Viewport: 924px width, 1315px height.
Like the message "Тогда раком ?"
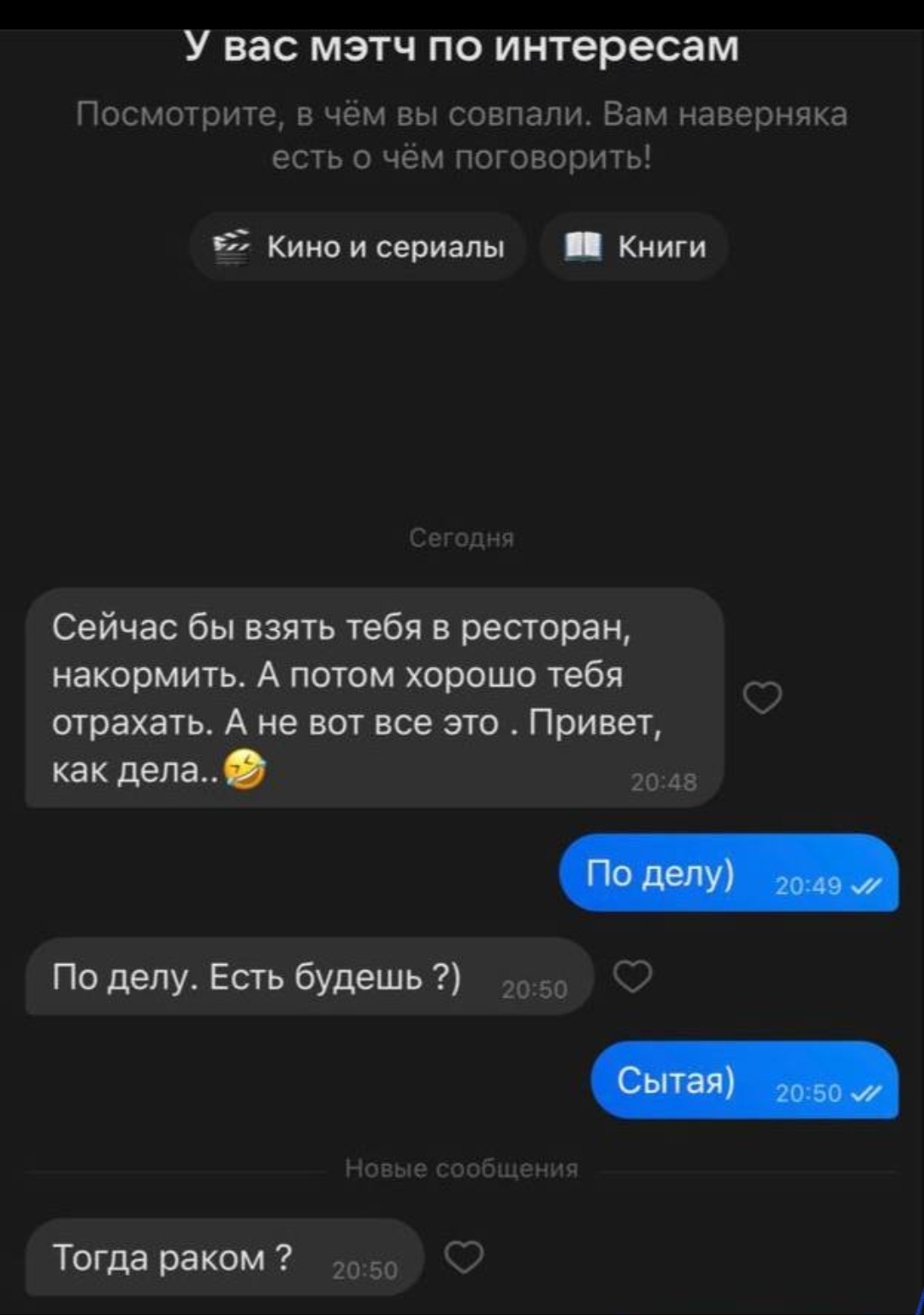coord(465,1256)
